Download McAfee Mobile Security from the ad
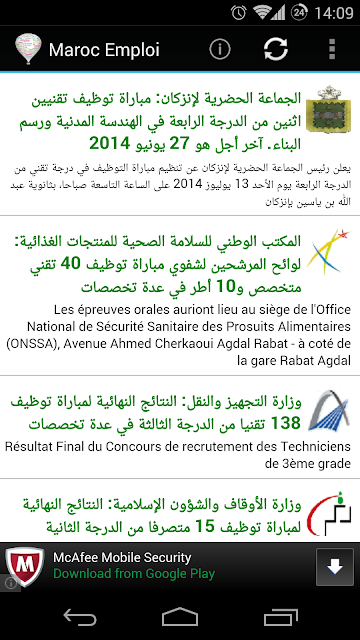 335,567
